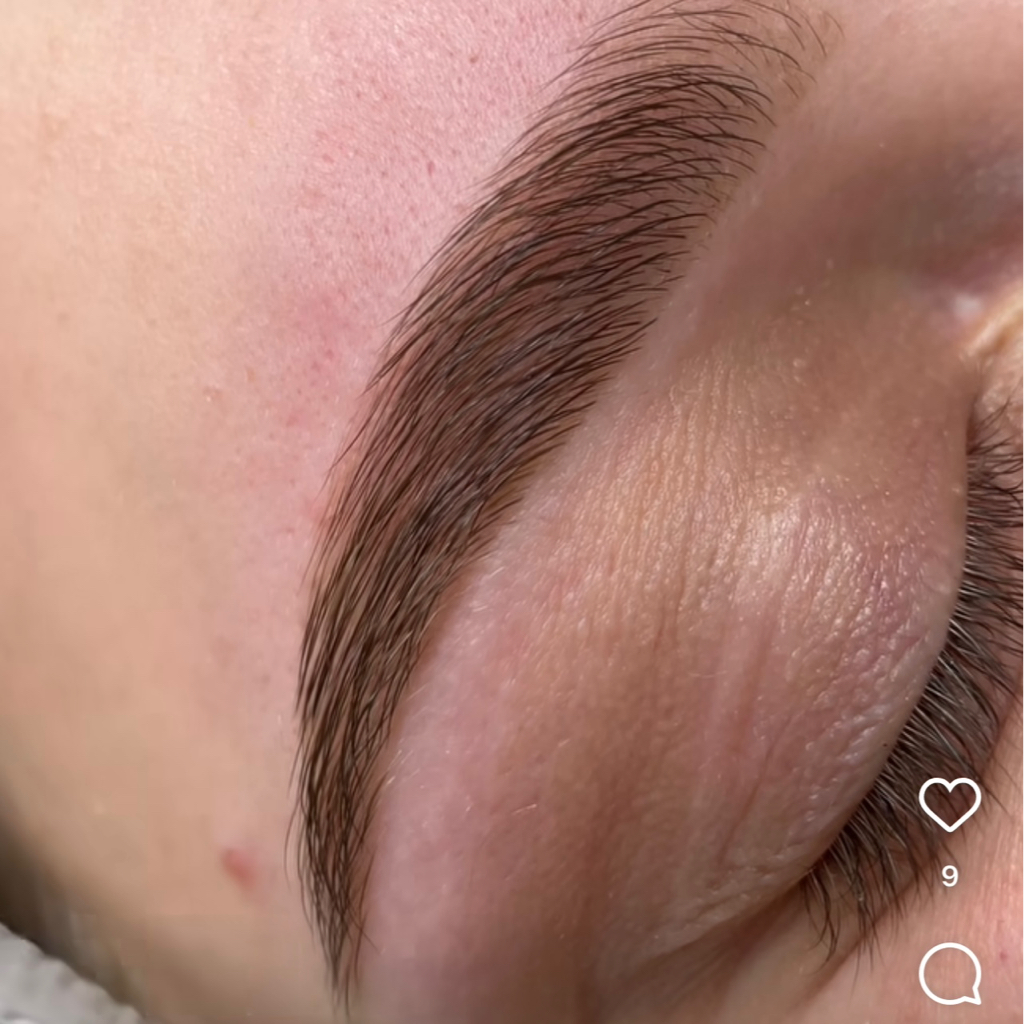Like this eyebrow video
Image resolution: width=1024 pixels, height=1024 pixels.
[949, 803]
